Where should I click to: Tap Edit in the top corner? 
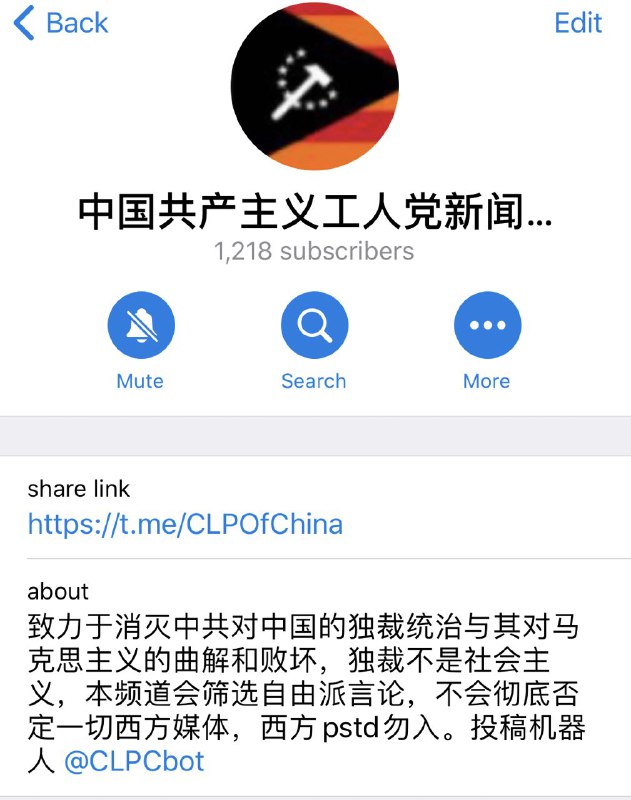pos(578,22)
